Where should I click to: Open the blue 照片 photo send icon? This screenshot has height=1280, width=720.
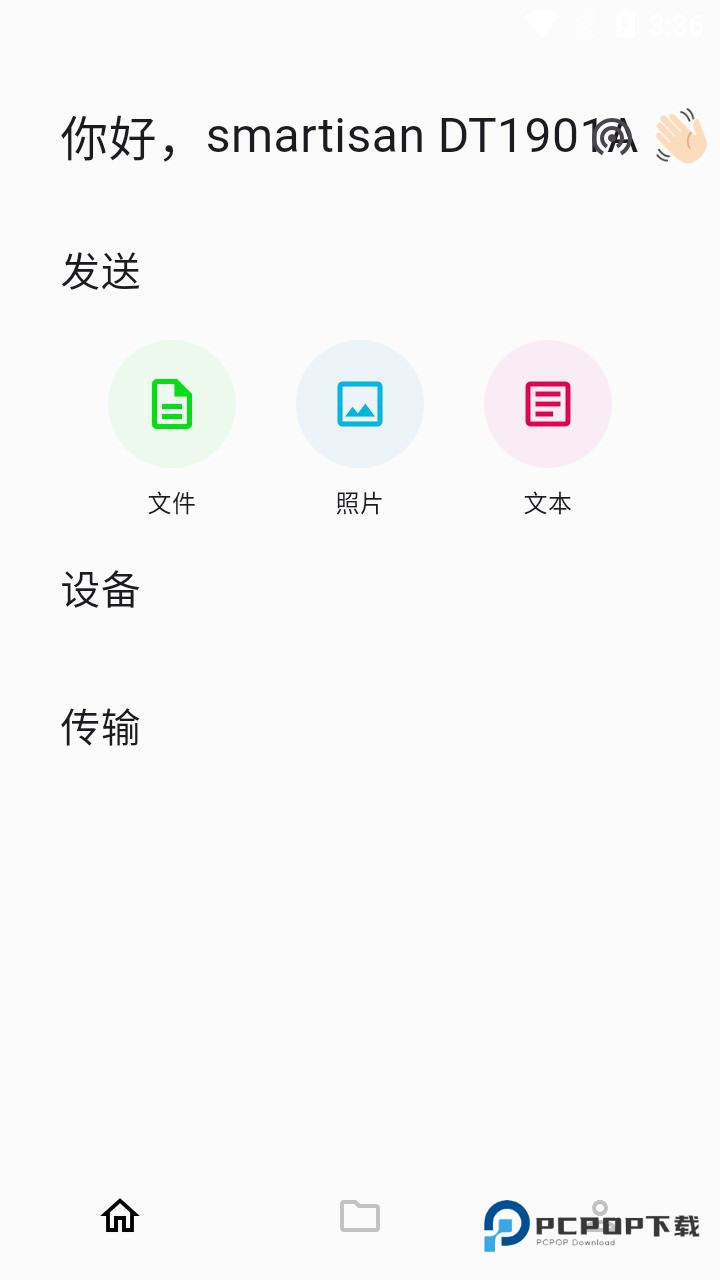tap(360, 403)
